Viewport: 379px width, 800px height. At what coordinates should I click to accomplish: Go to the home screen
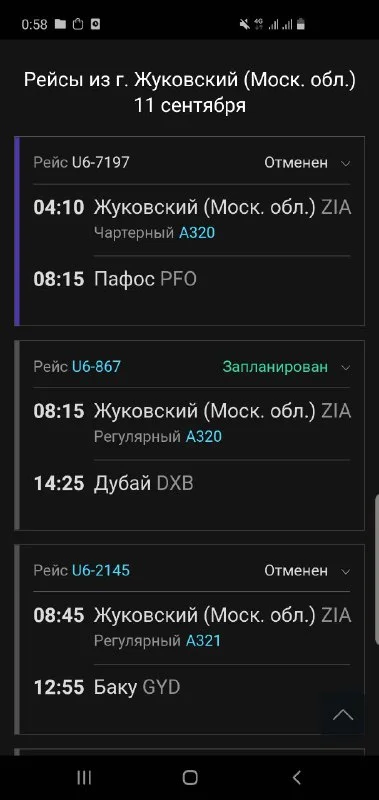tap(190, 778)
